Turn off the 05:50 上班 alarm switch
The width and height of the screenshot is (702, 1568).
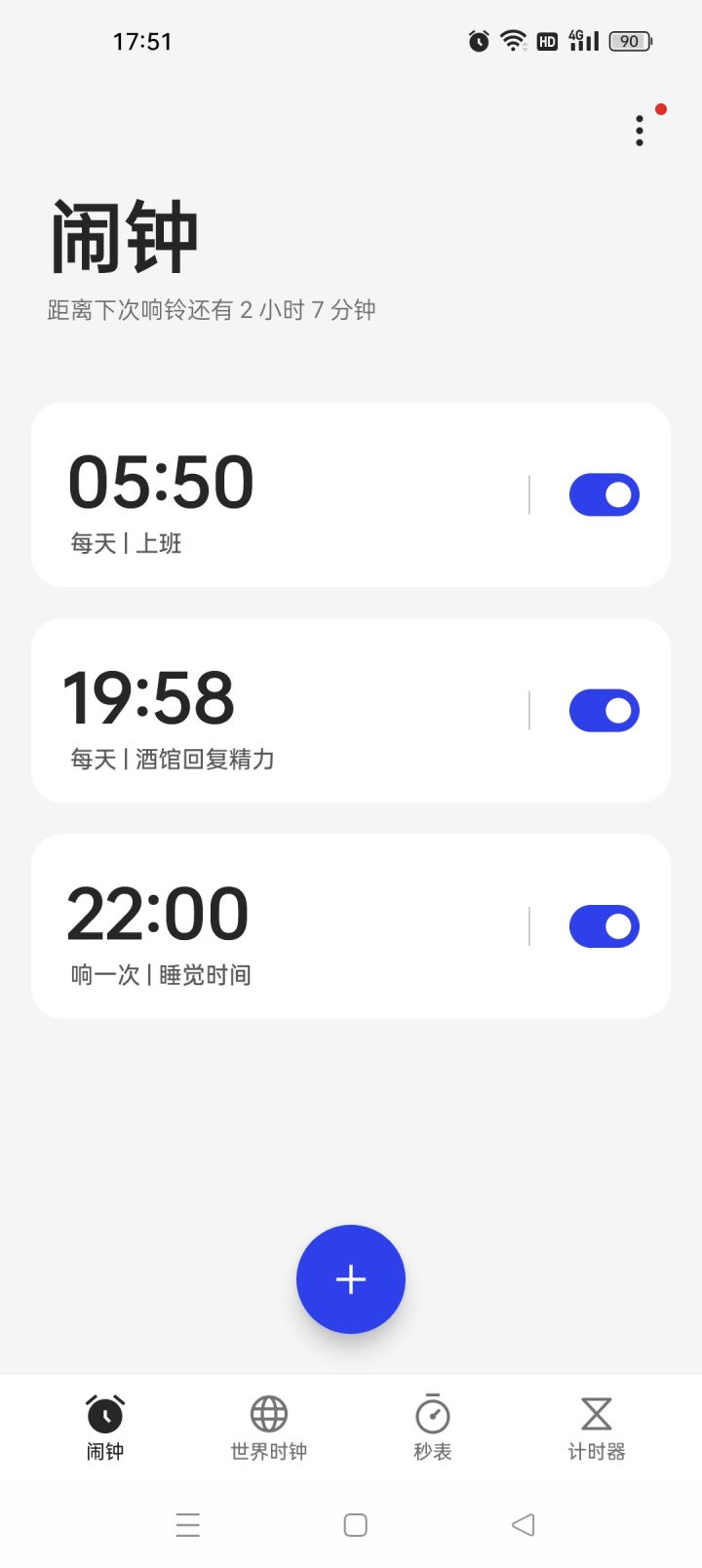[x=604, y=494]
